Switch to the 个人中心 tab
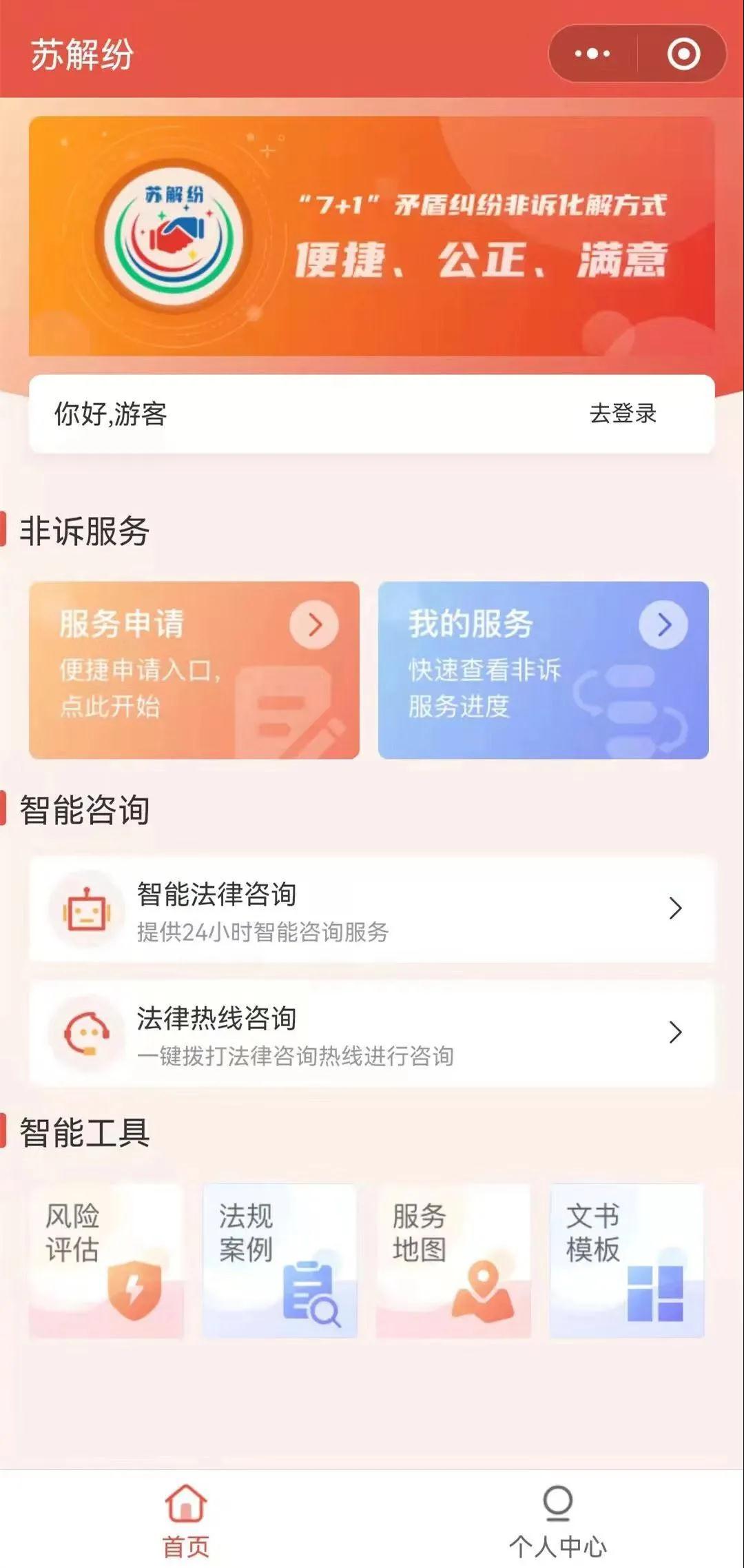 558,1520
